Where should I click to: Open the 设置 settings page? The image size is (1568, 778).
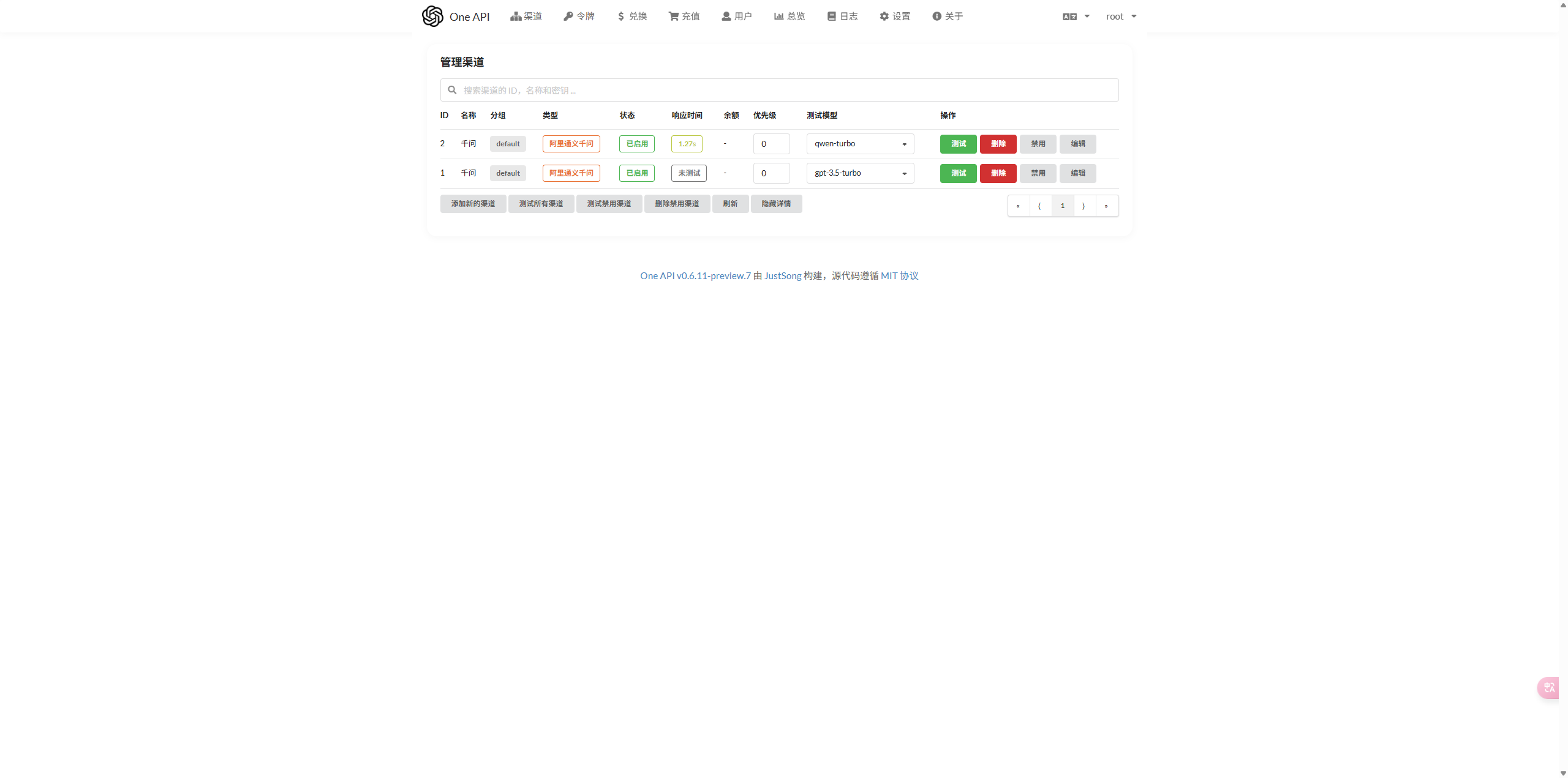pos(895,17)
